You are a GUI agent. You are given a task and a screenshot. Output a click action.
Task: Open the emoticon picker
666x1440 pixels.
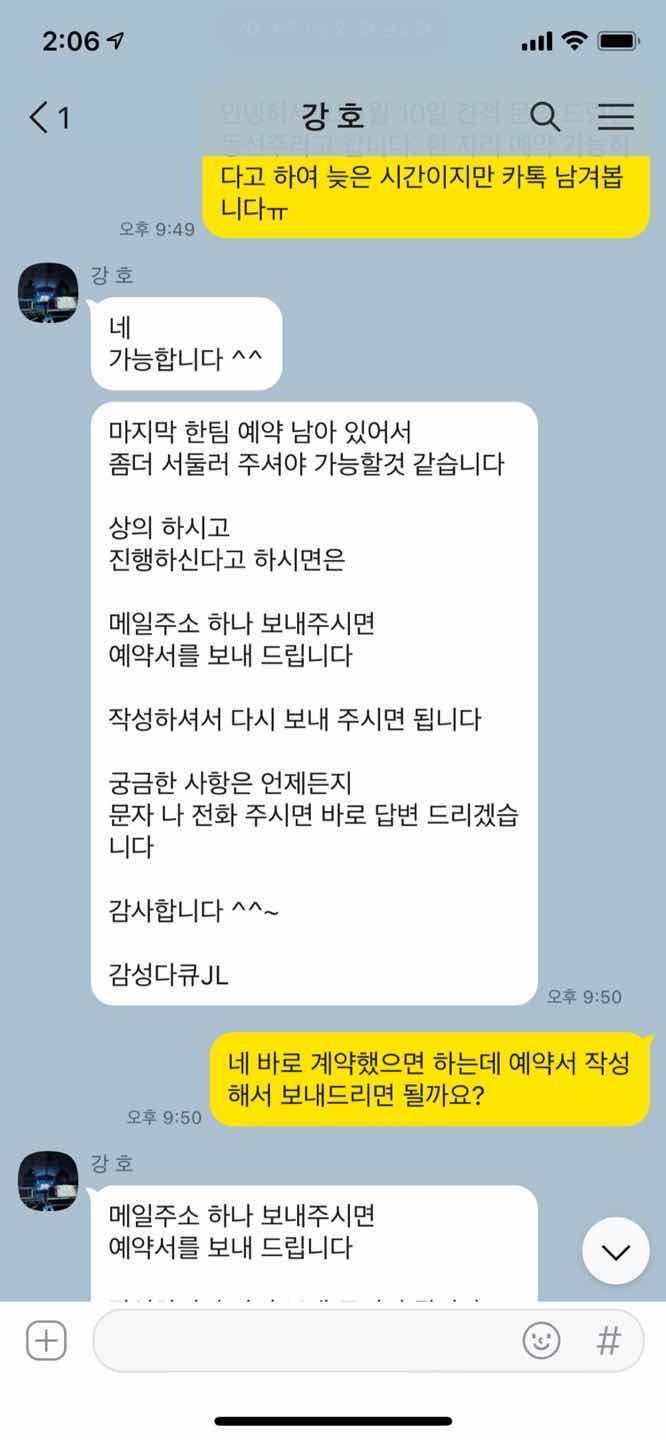(542, 1341)
